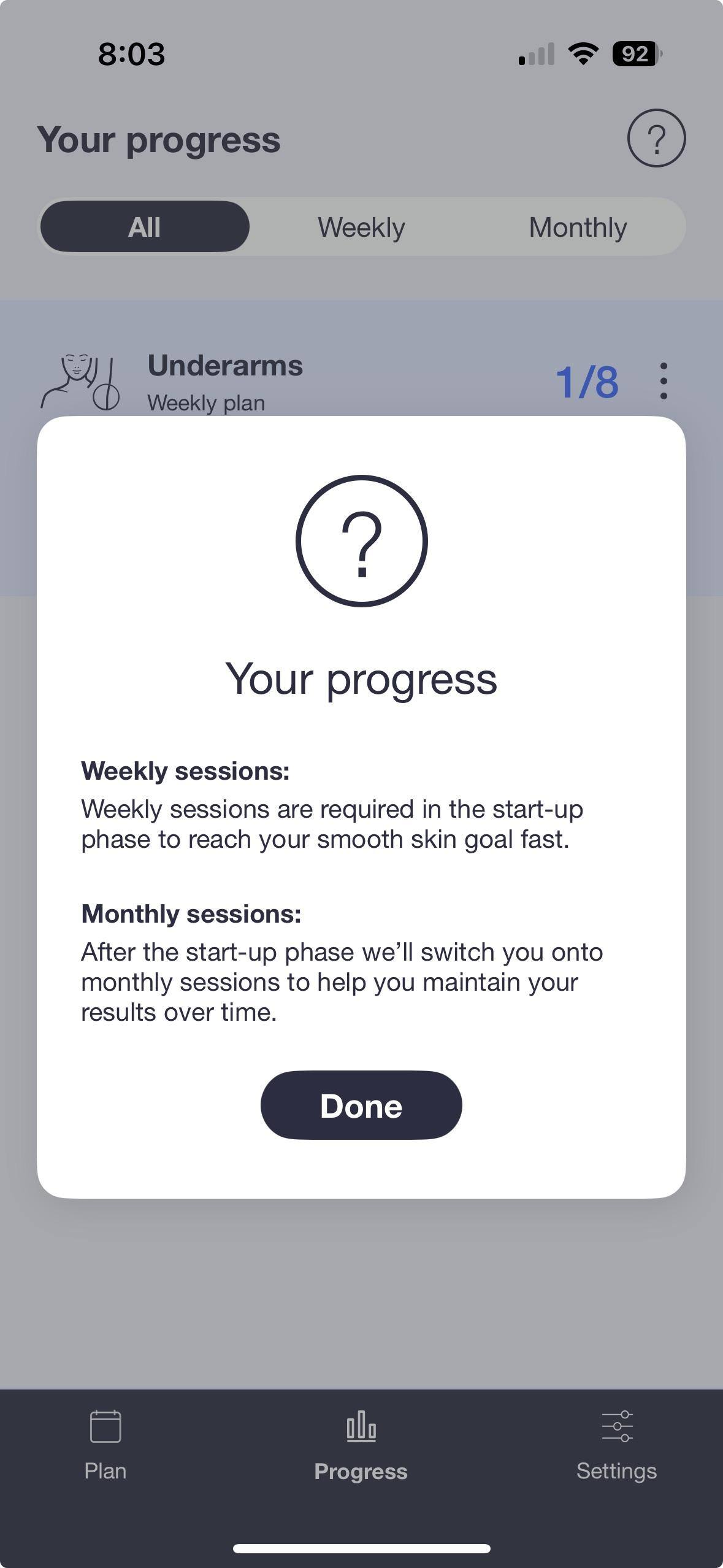Open the help question mark icon
The image size is (723, 1568).
pyautogui.click(x=656, y=138)
